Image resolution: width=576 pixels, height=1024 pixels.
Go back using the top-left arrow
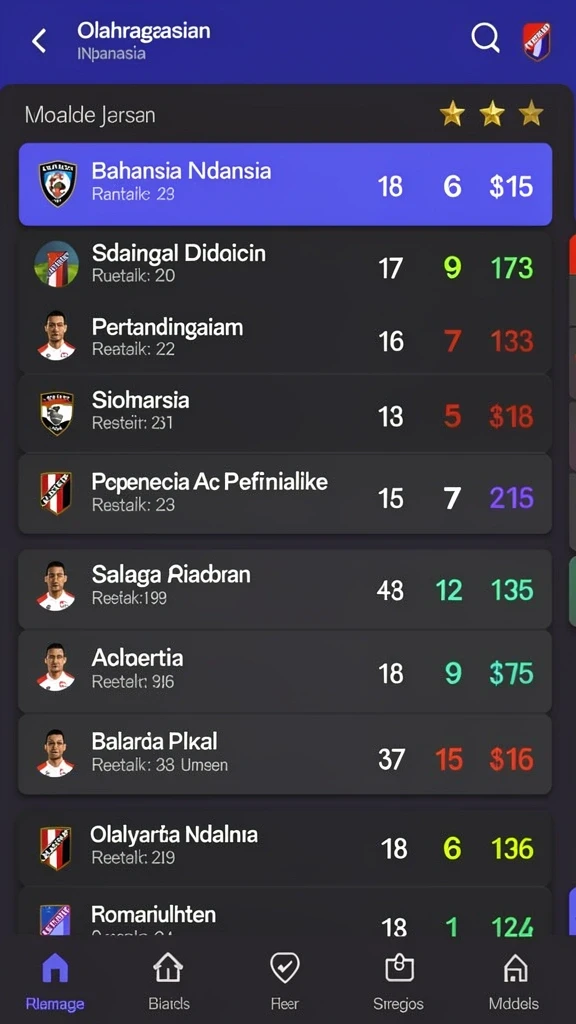39,41
